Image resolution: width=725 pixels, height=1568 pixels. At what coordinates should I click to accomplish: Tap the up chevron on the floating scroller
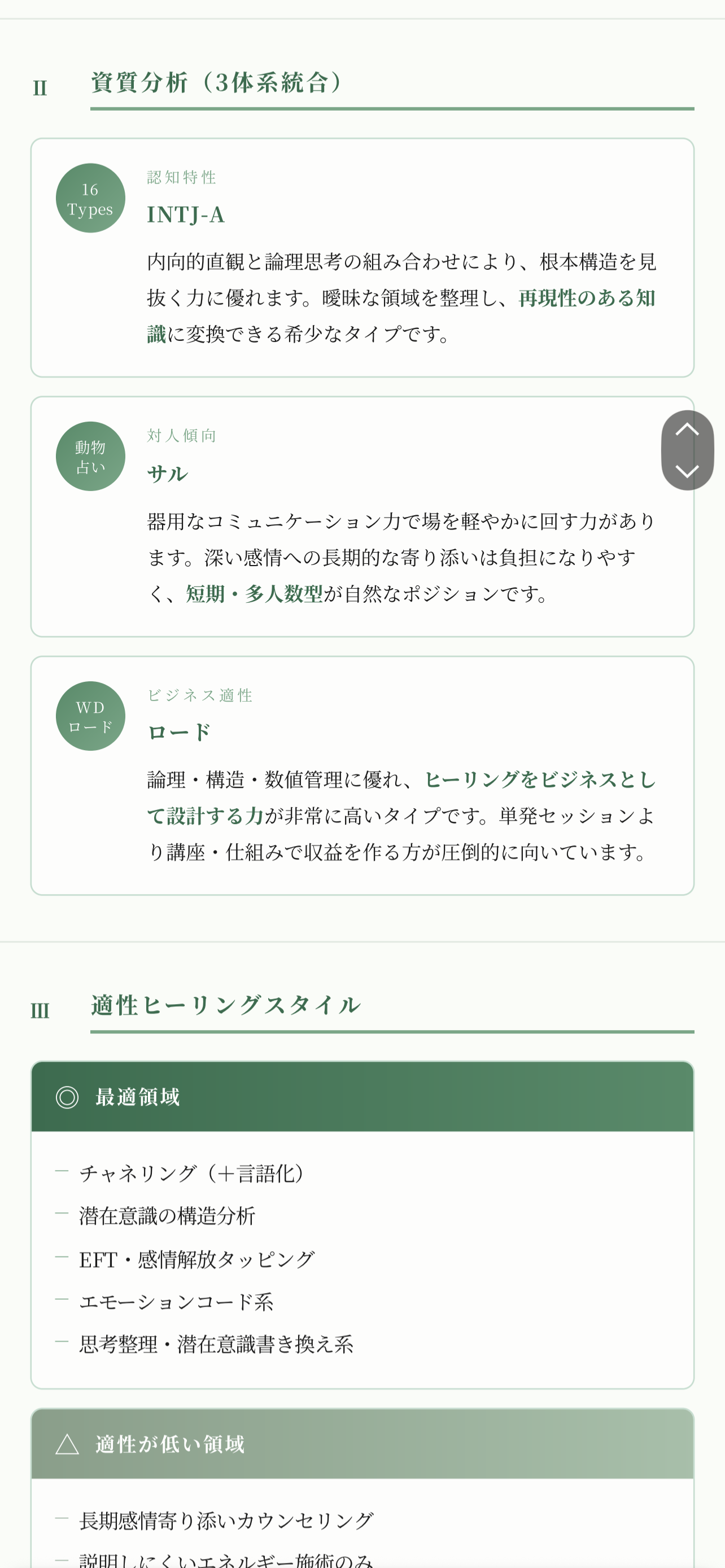click(687, 430)
